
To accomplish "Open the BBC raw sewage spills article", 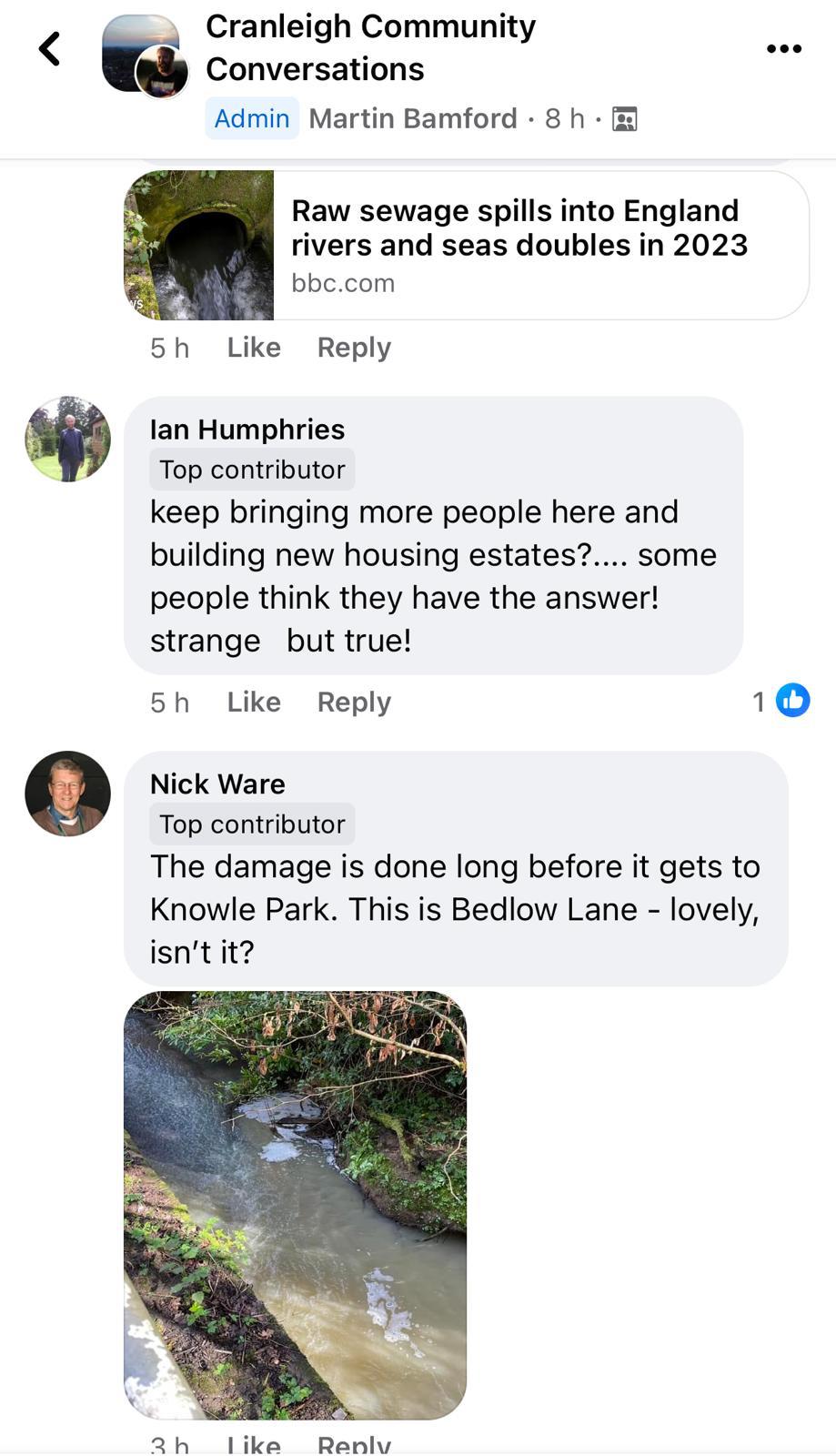I will coord(466,246).
